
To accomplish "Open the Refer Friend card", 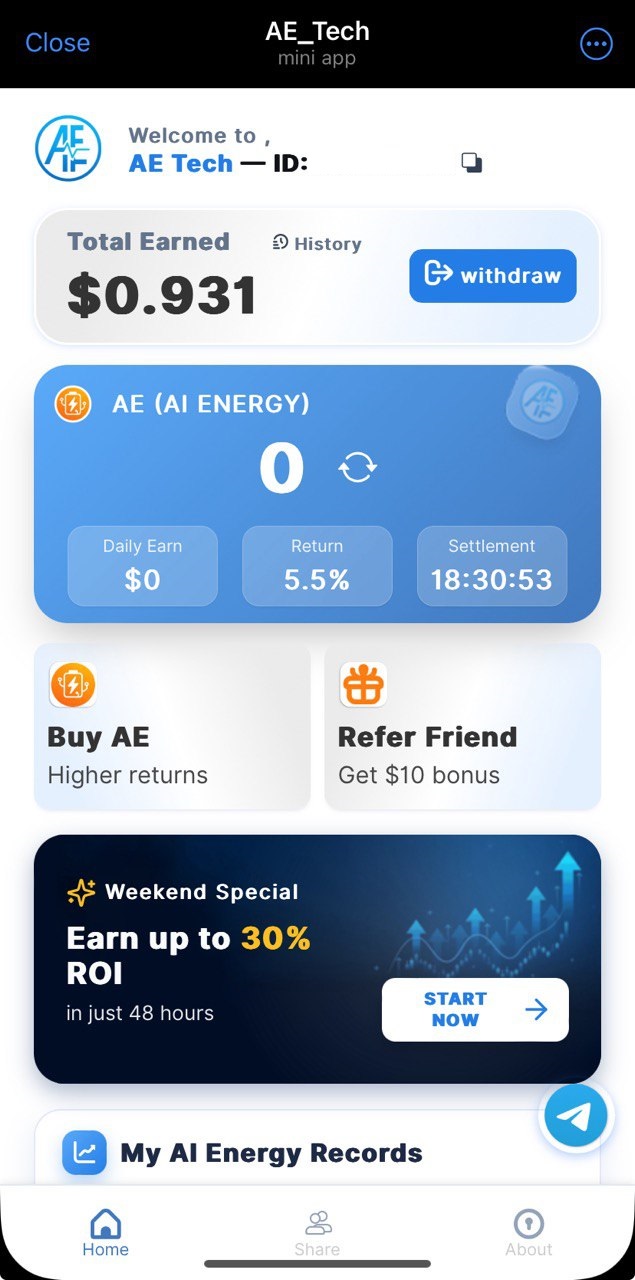I will pyautogui.click(x=462, y=726).
